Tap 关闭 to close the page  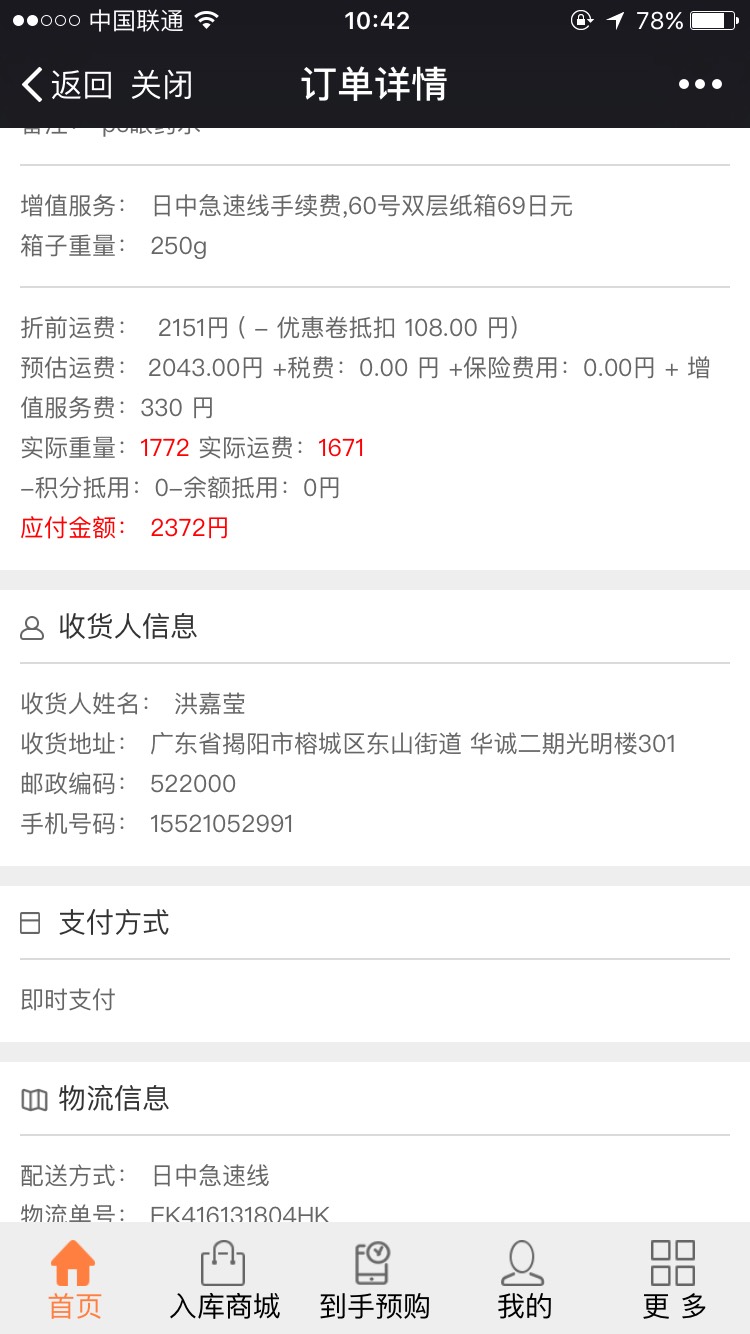coord(161,85)
